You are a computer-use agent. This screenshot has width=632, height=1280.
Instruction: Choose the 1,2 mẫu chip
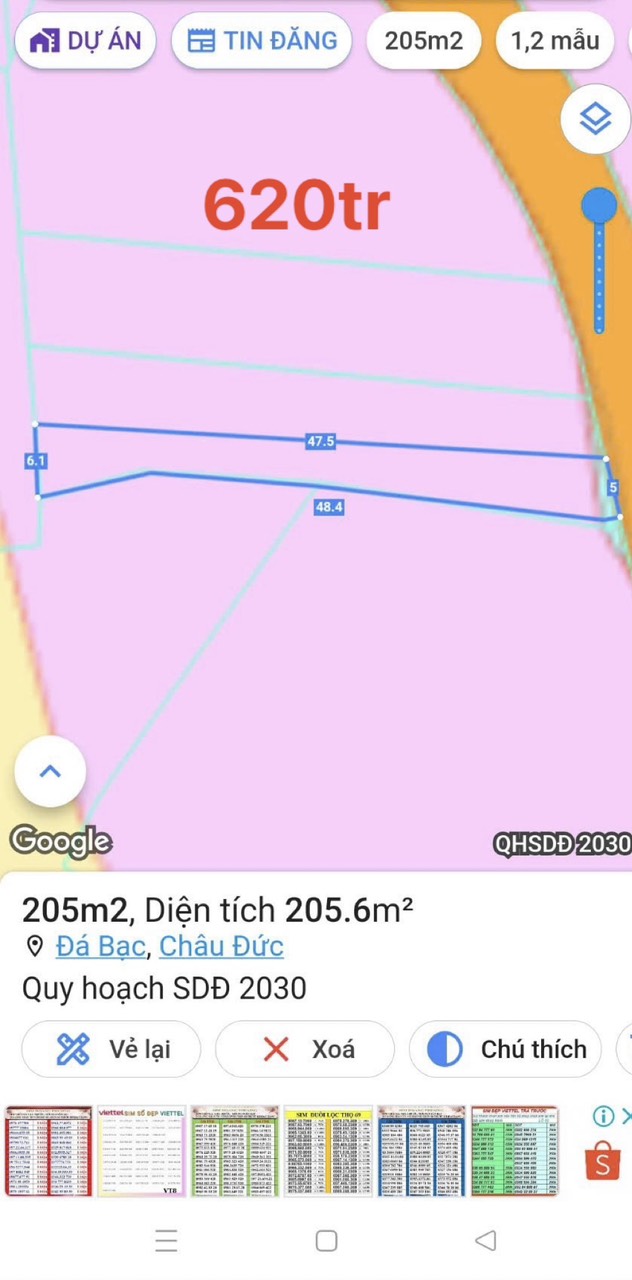point(554,41)
